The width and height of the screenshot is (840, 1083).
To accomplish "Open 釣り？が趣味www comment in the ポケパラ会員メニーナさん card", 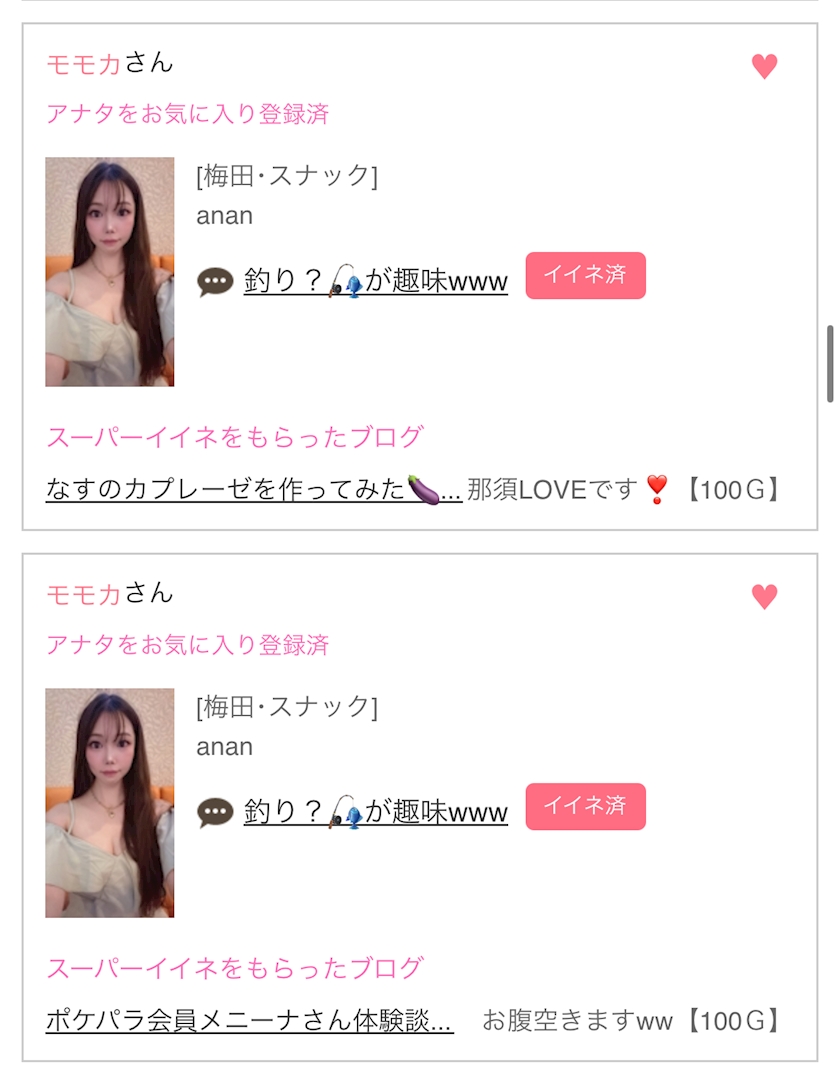I will [x=375, y=812].
